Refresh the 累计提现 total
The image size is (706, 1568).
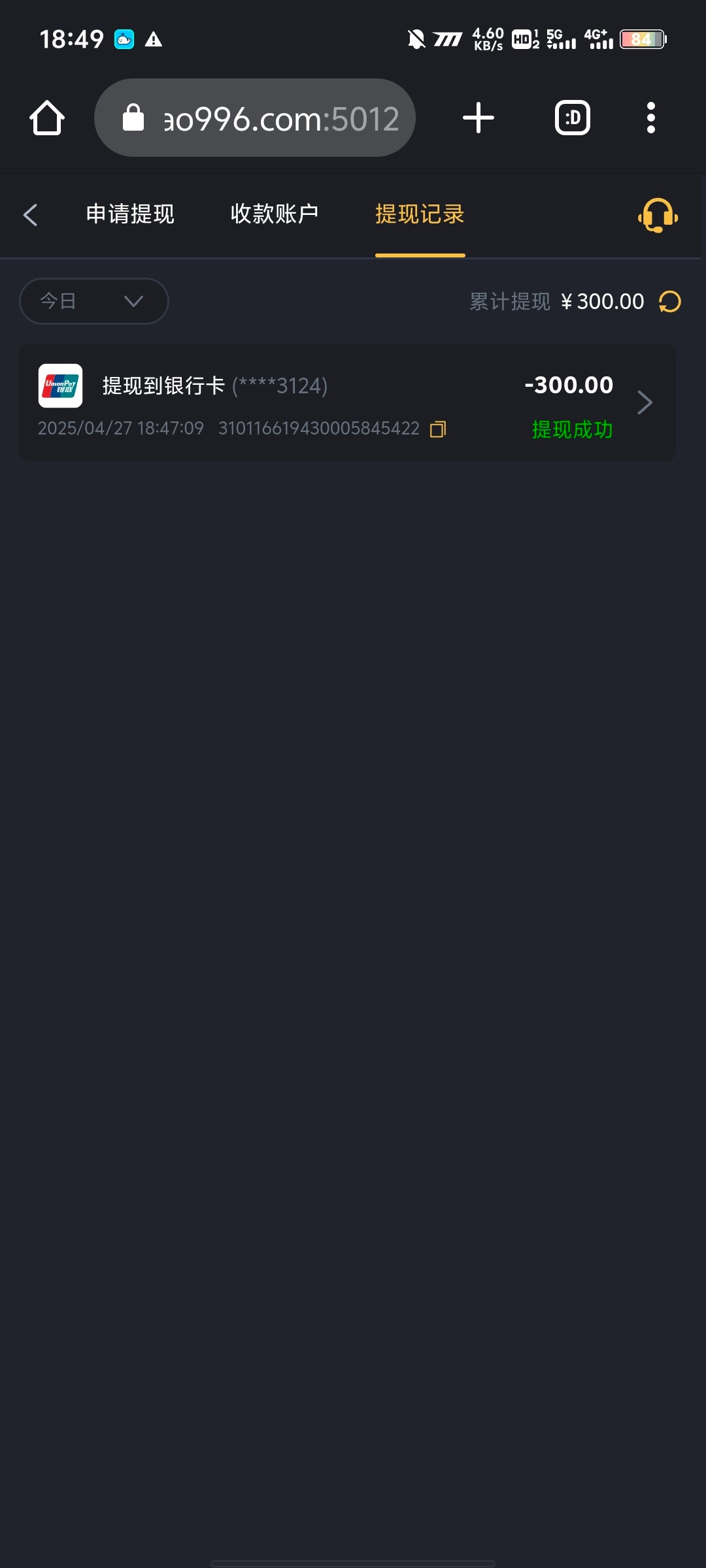tap(670, 302)
